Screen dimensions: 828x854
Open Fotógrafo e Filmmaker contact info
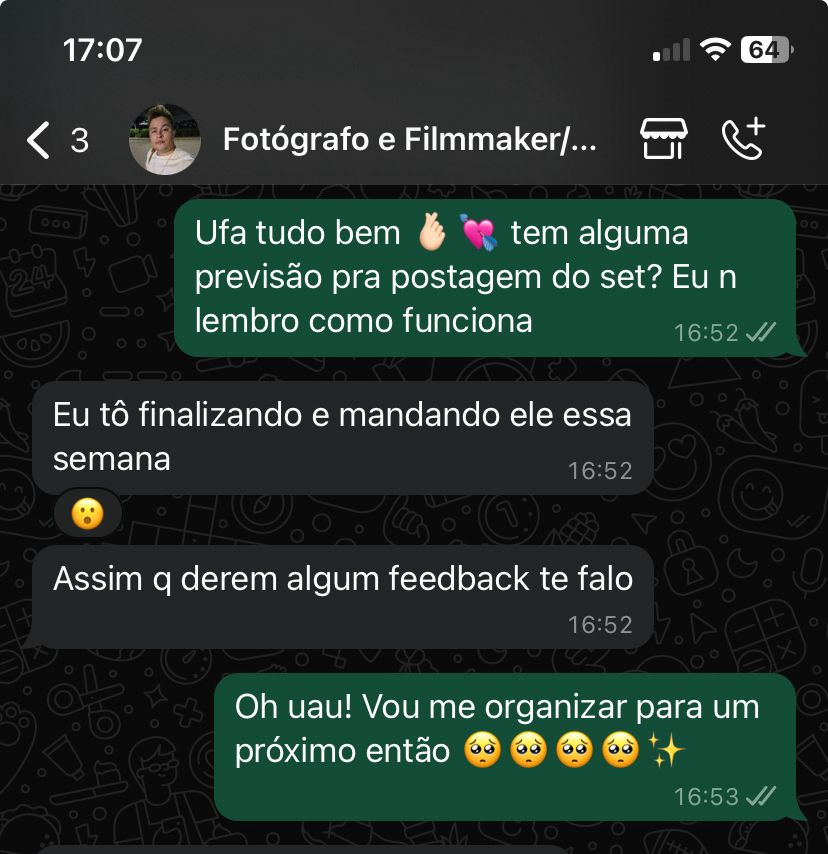[x=409, y=140]
